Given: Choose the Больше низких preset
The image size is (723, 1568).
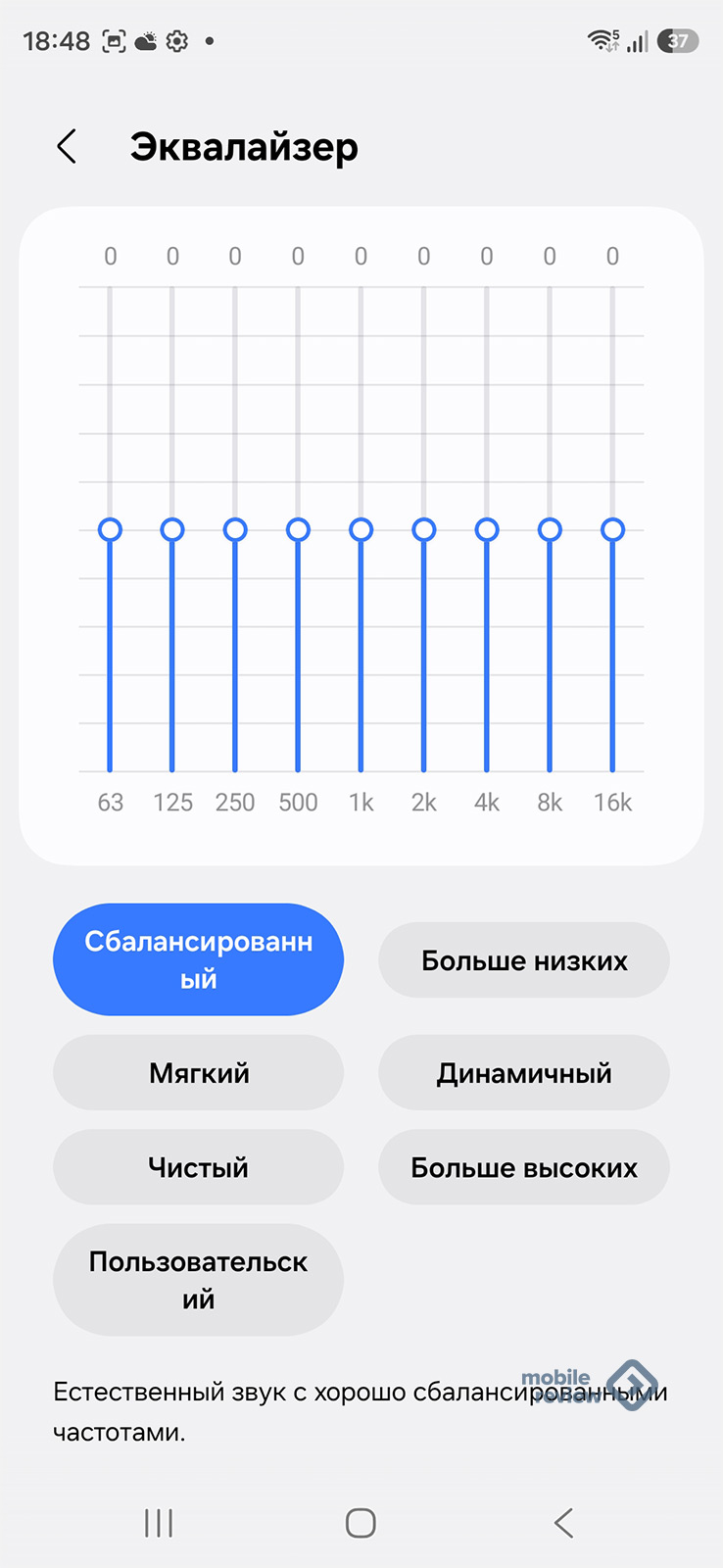Looking at the screenshot, I should pyautogui.click(x=524, y=960).
